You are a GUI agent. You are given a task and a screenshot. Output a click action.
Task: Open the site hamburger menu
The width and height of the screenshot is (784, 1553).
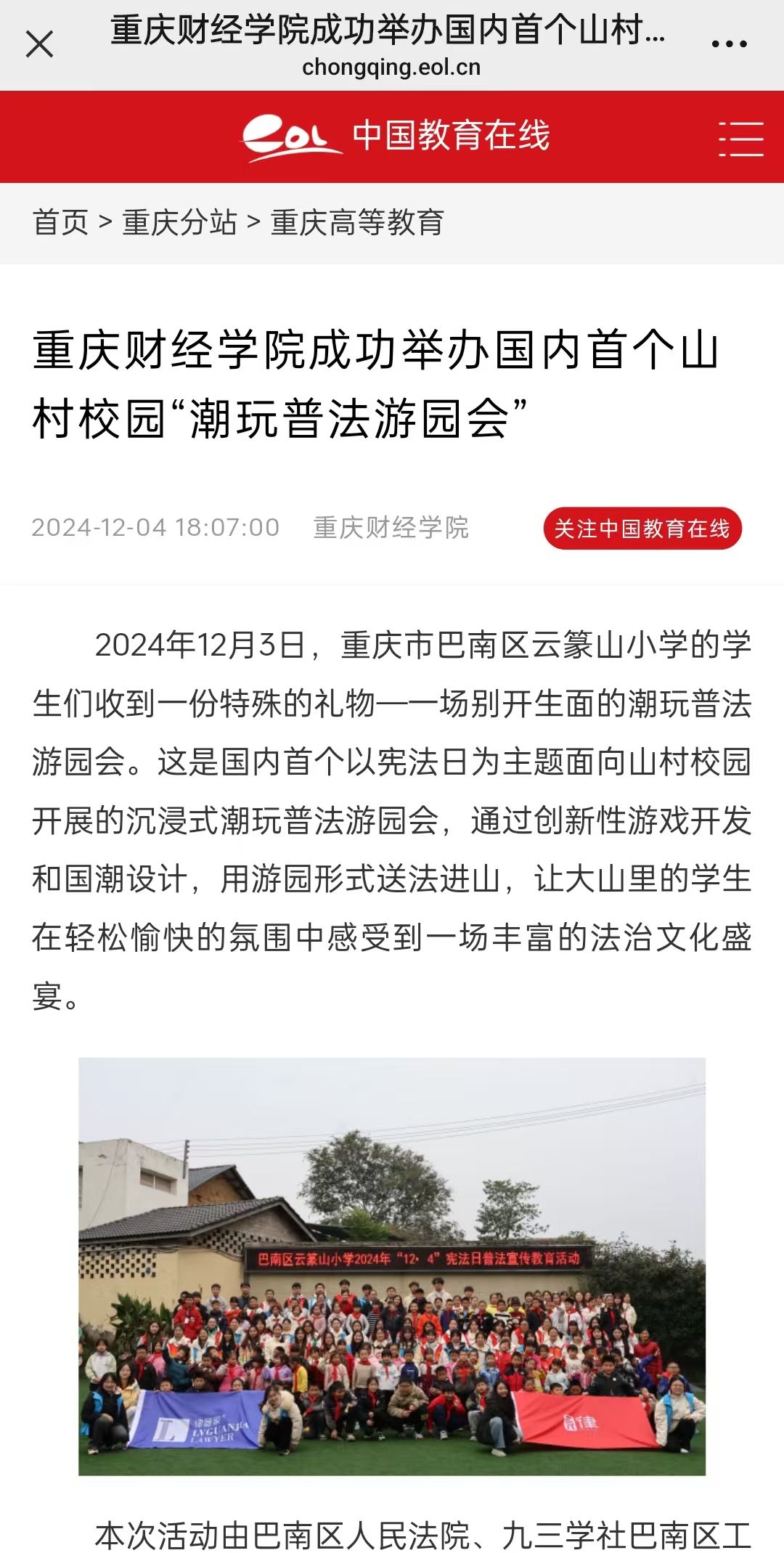point(740,138)
